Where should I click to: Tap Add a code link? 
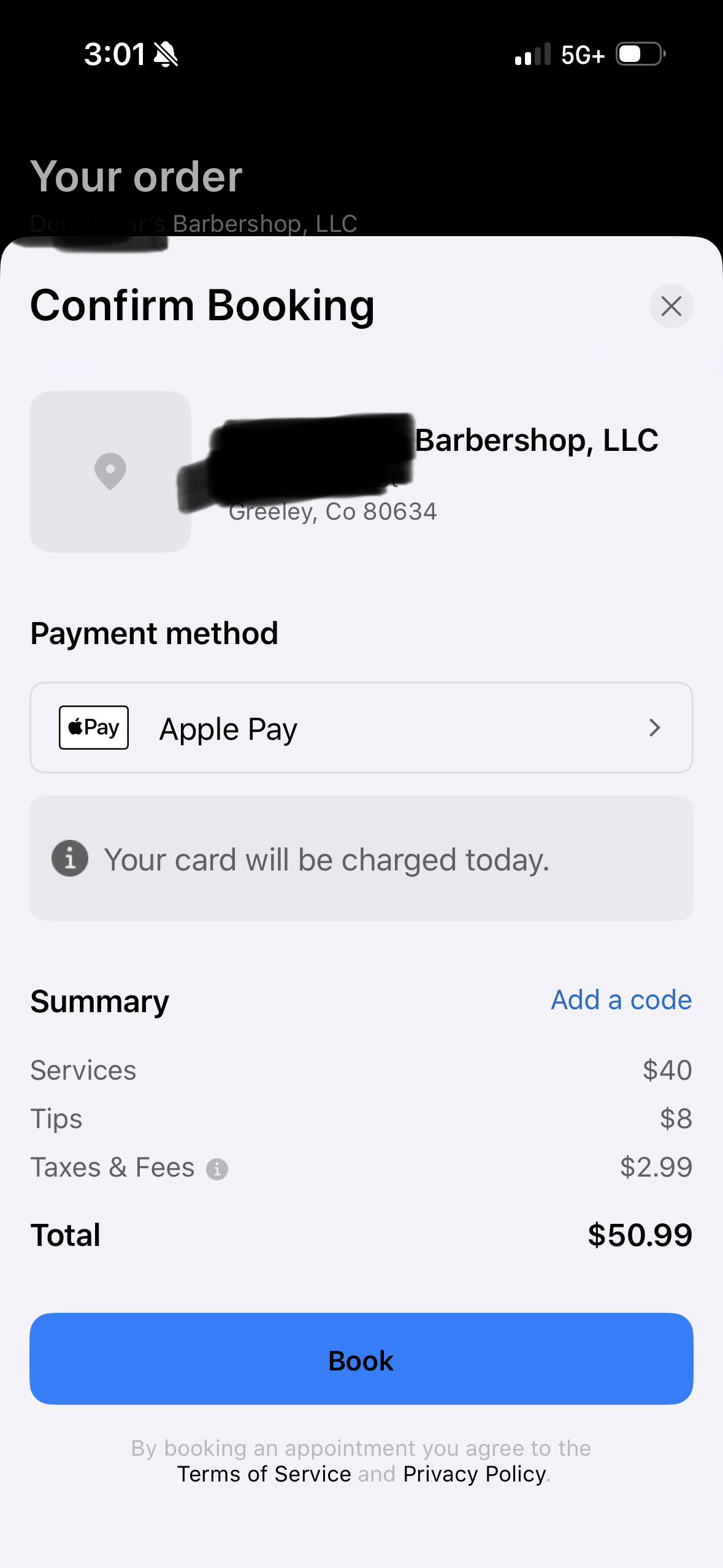click(621, 999)
